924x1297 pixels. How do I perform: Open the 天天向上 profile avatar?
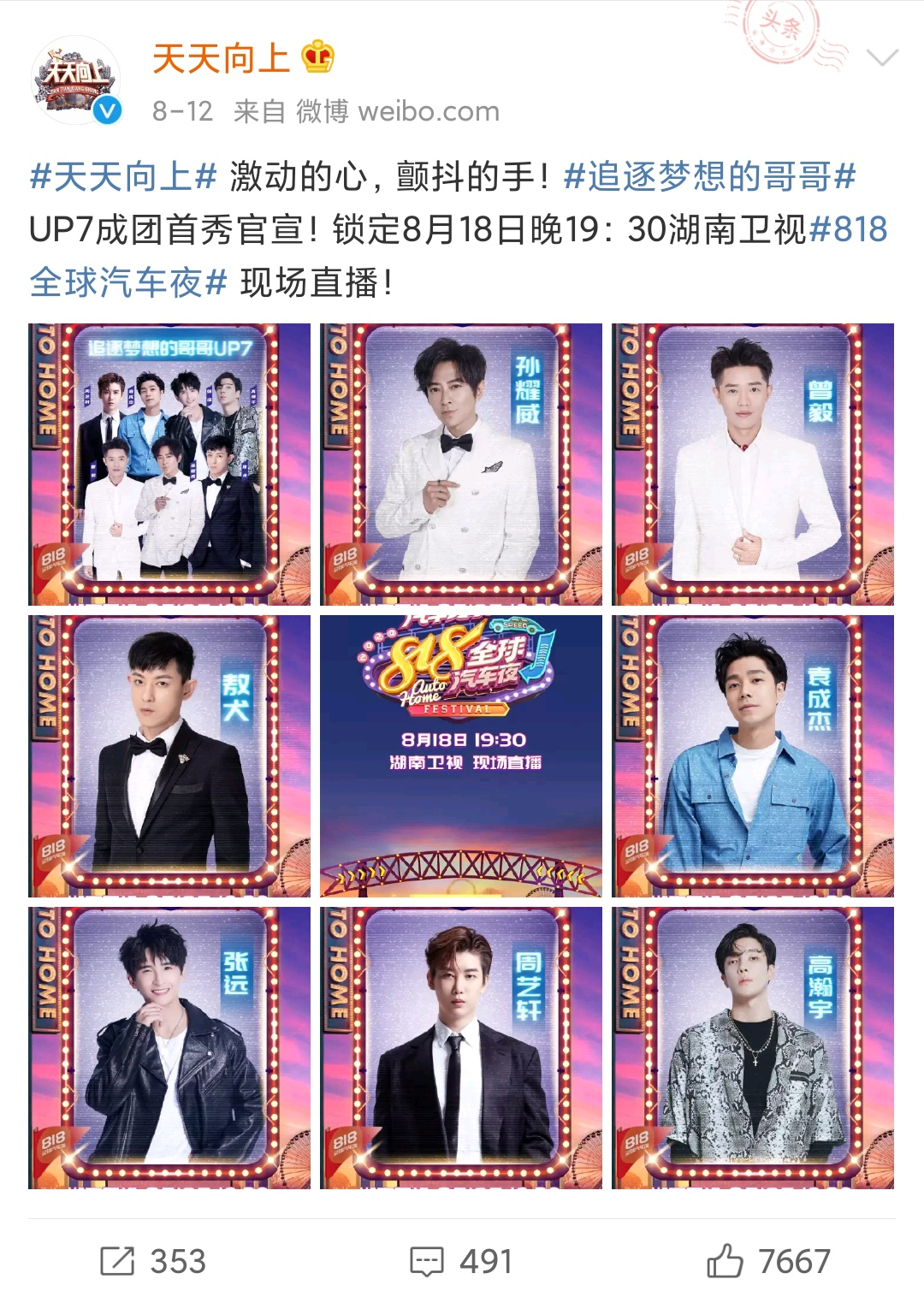(x=76, y=81)
